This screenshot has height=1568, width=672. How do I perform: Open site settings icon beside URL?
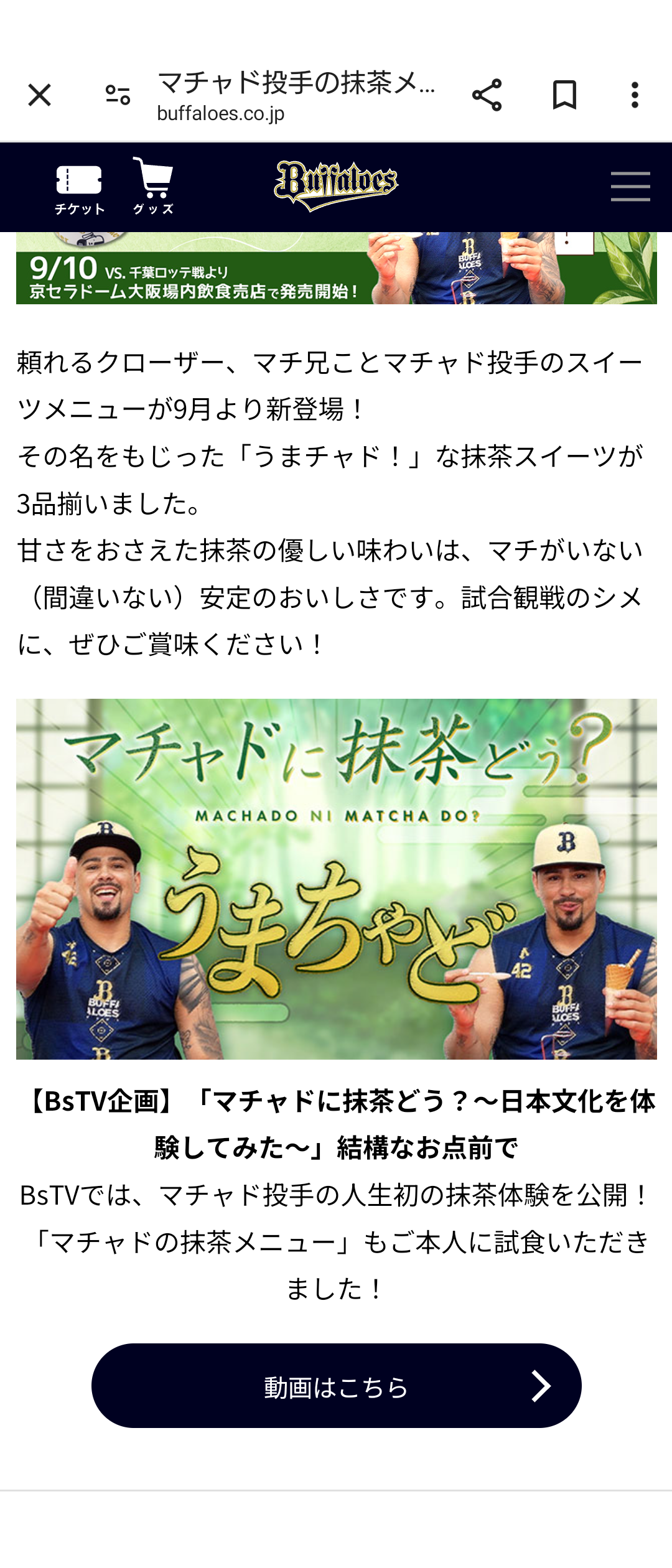click(118, 95)
